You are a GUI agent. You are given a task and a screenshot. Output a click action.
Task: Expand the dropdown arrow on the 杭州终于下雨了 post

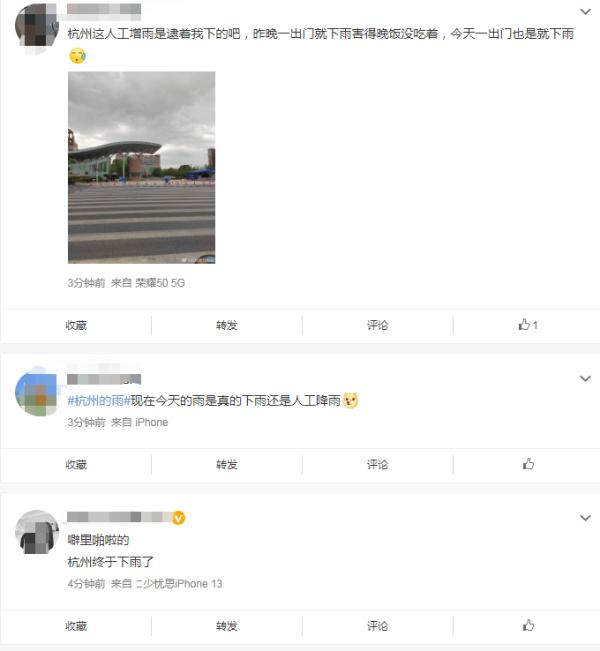click(x=586, y=518)
